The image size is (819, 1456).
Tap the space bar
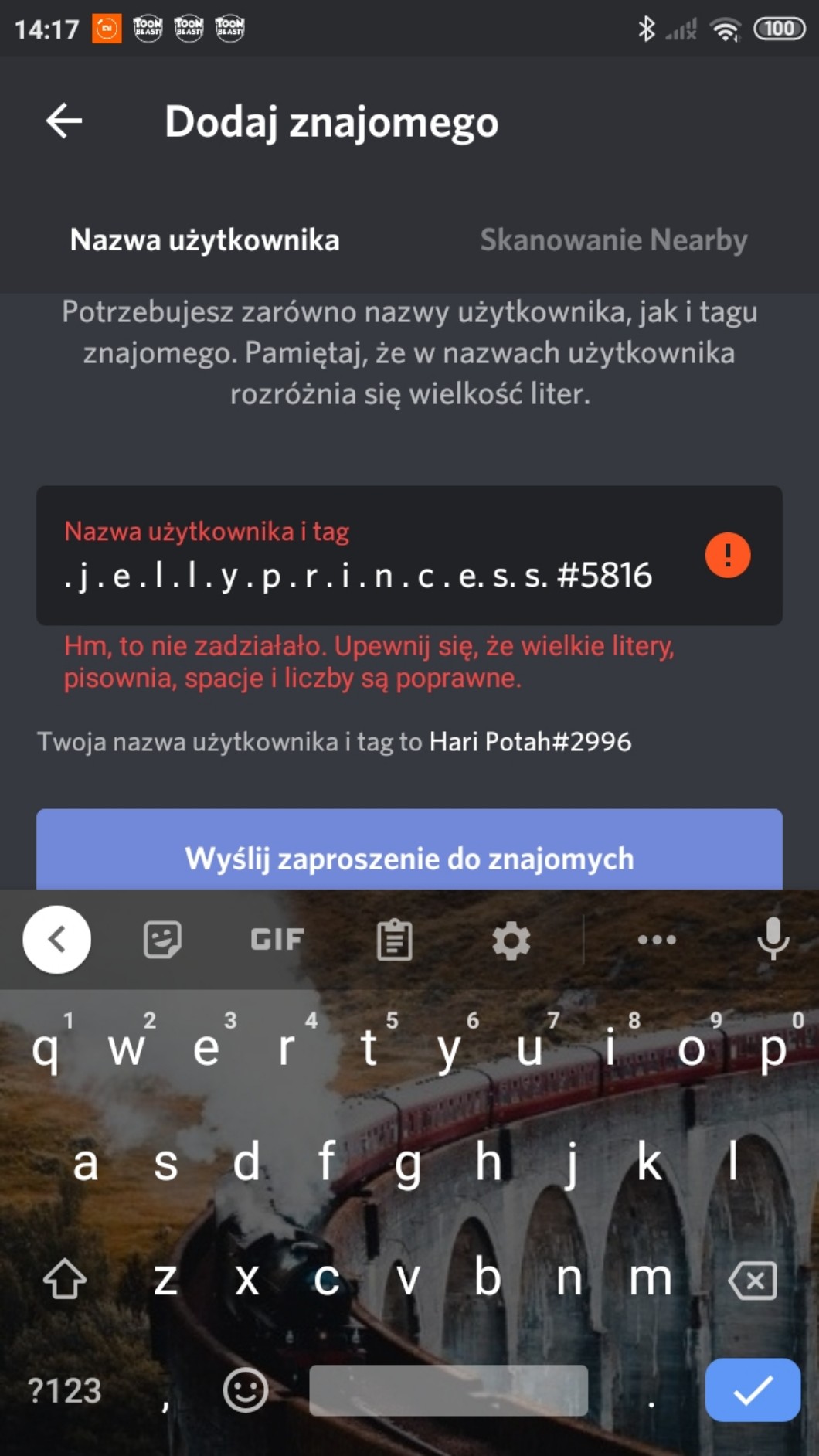[448, 1390]
